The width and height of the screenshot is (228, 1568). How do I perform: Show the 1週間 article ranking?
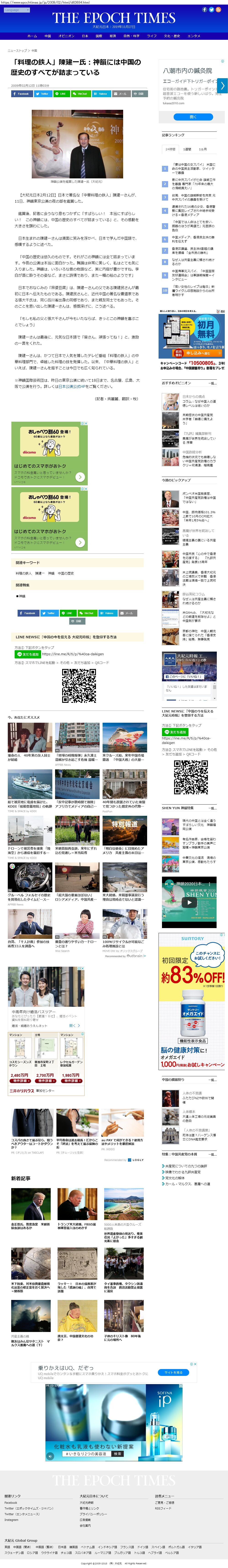[187, 149]
